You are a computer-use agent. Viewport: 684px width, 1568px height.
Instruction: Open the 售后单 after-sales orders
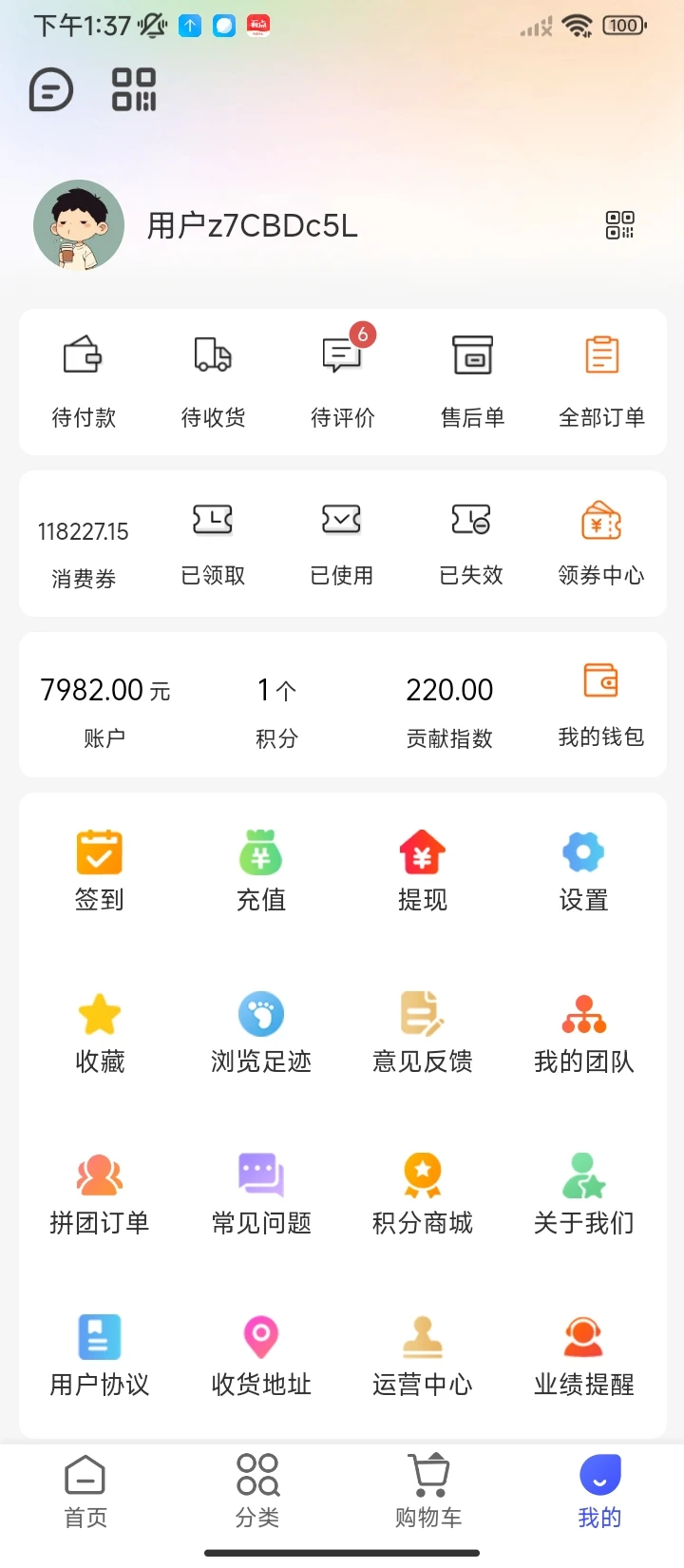click(471, 380)
